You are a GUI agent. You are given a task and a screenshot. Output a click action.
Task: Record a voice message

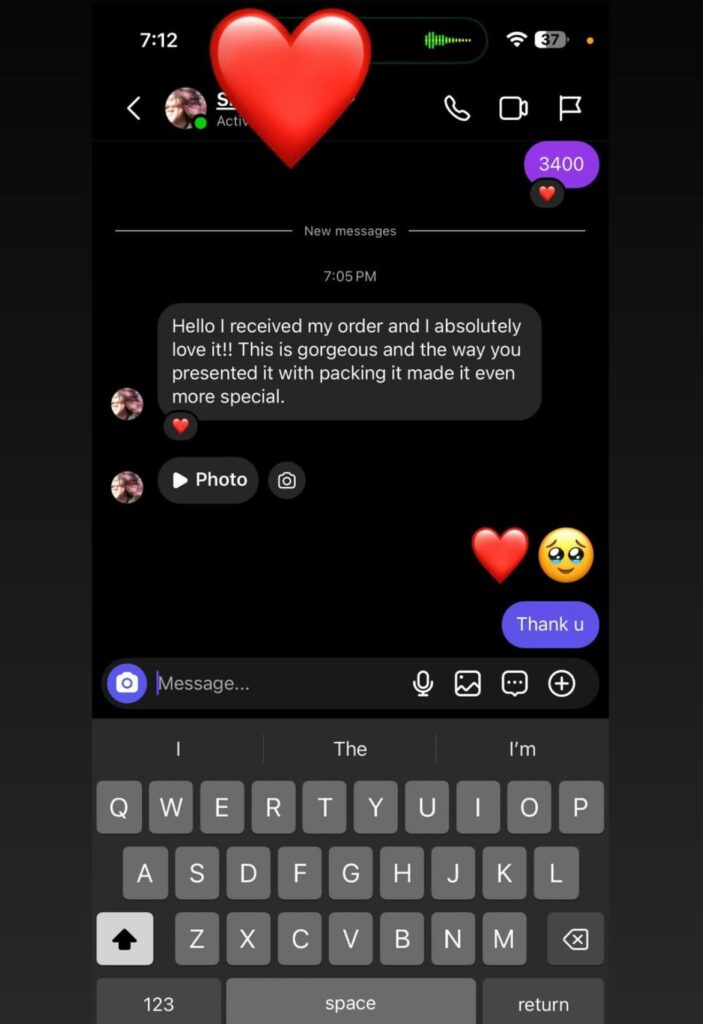tap(423, 683)
